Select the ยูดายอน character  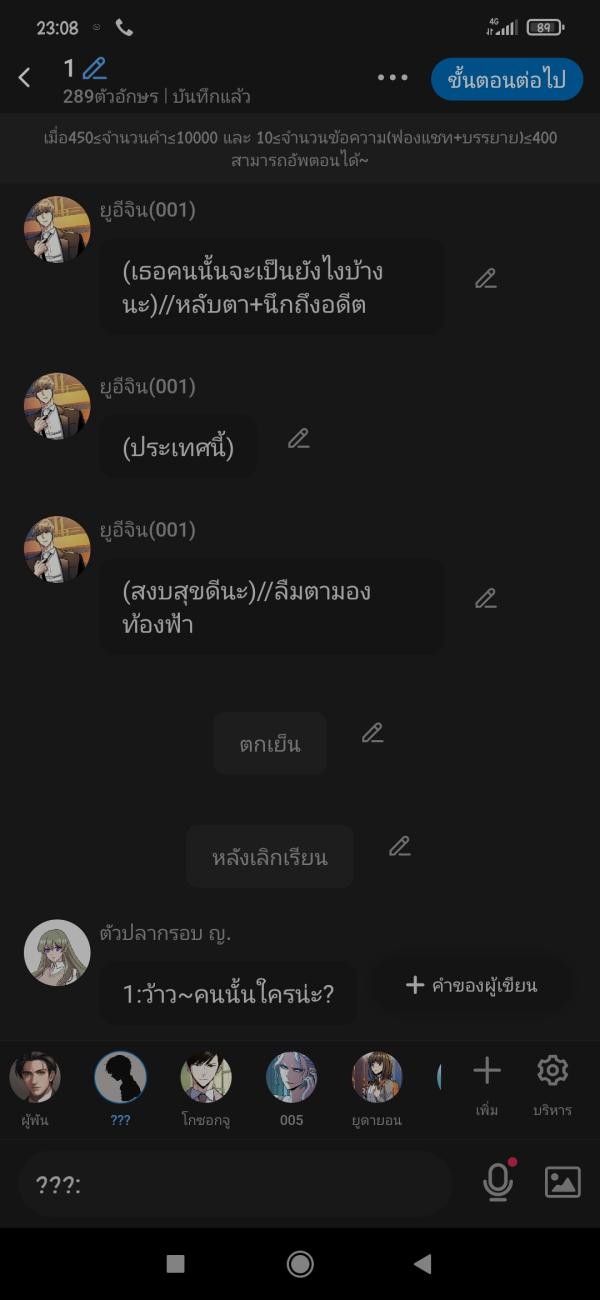pyautogui.click(x=377, y=1085)
